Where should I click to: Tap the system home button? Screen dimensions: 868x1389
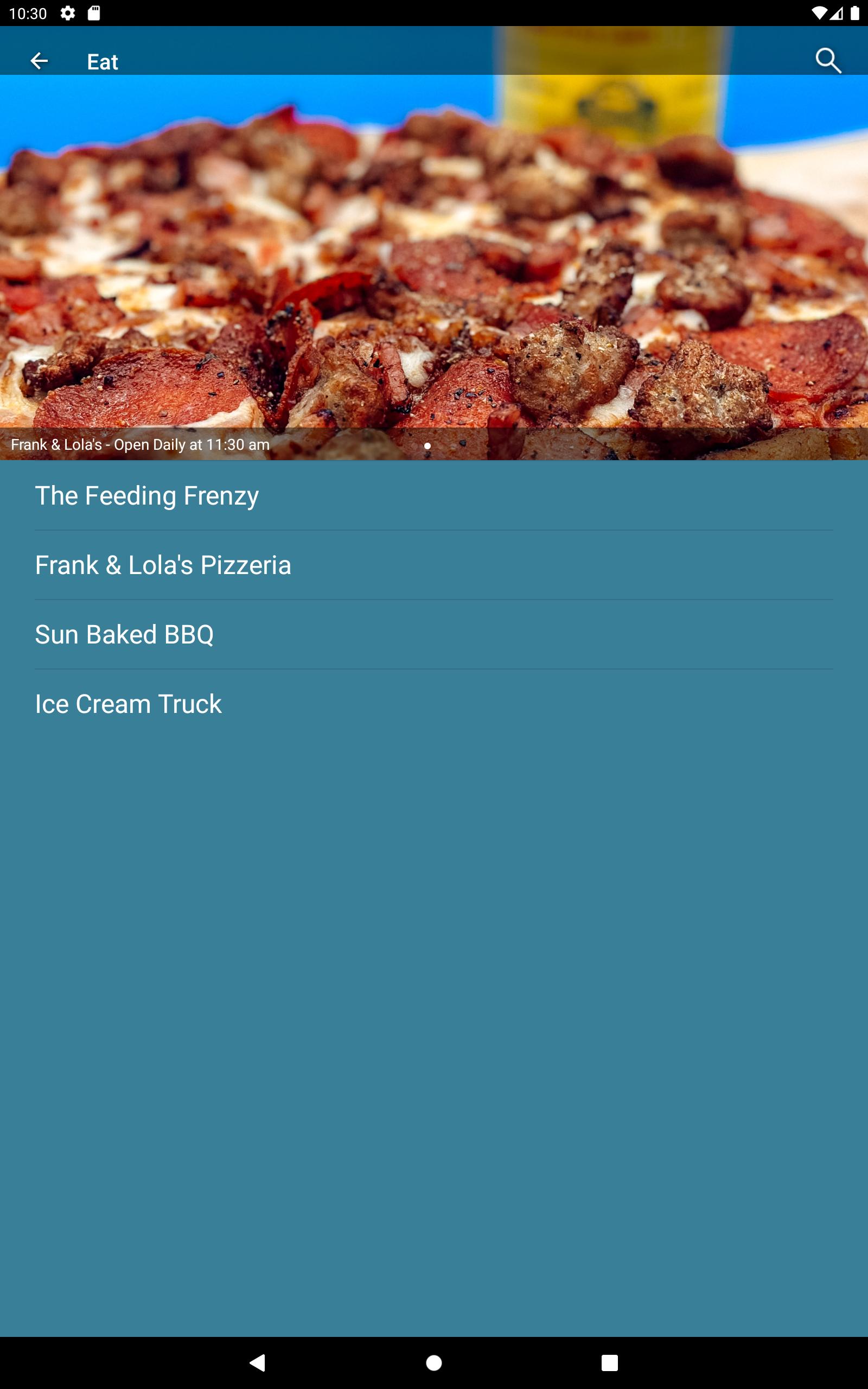tap(434, 1362)
